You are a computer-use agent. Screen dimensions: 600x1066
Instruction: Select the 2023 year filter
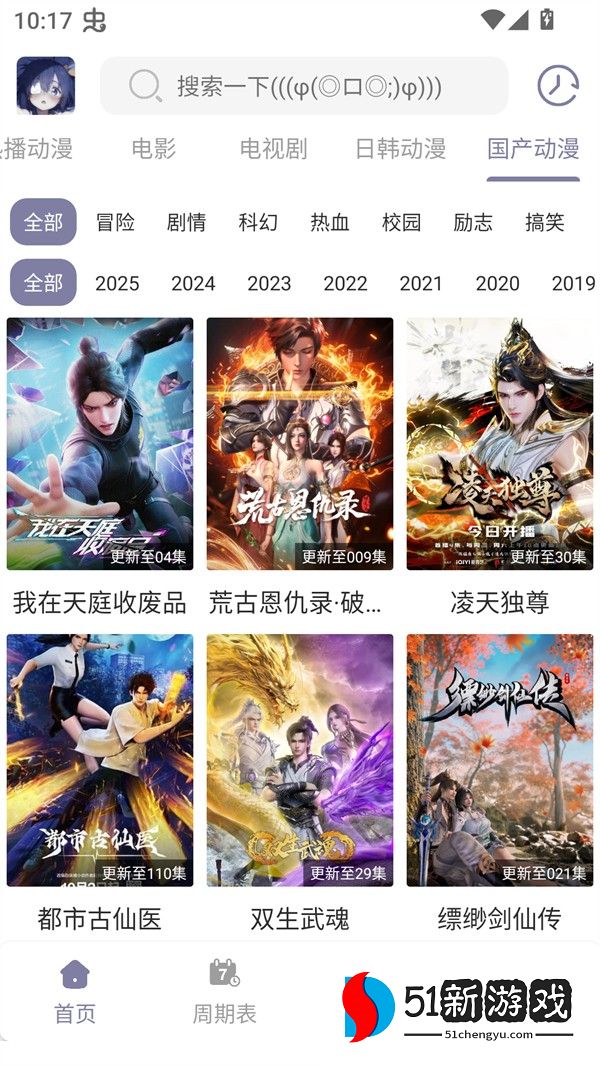pyautogui.click(x=269, y=283)
